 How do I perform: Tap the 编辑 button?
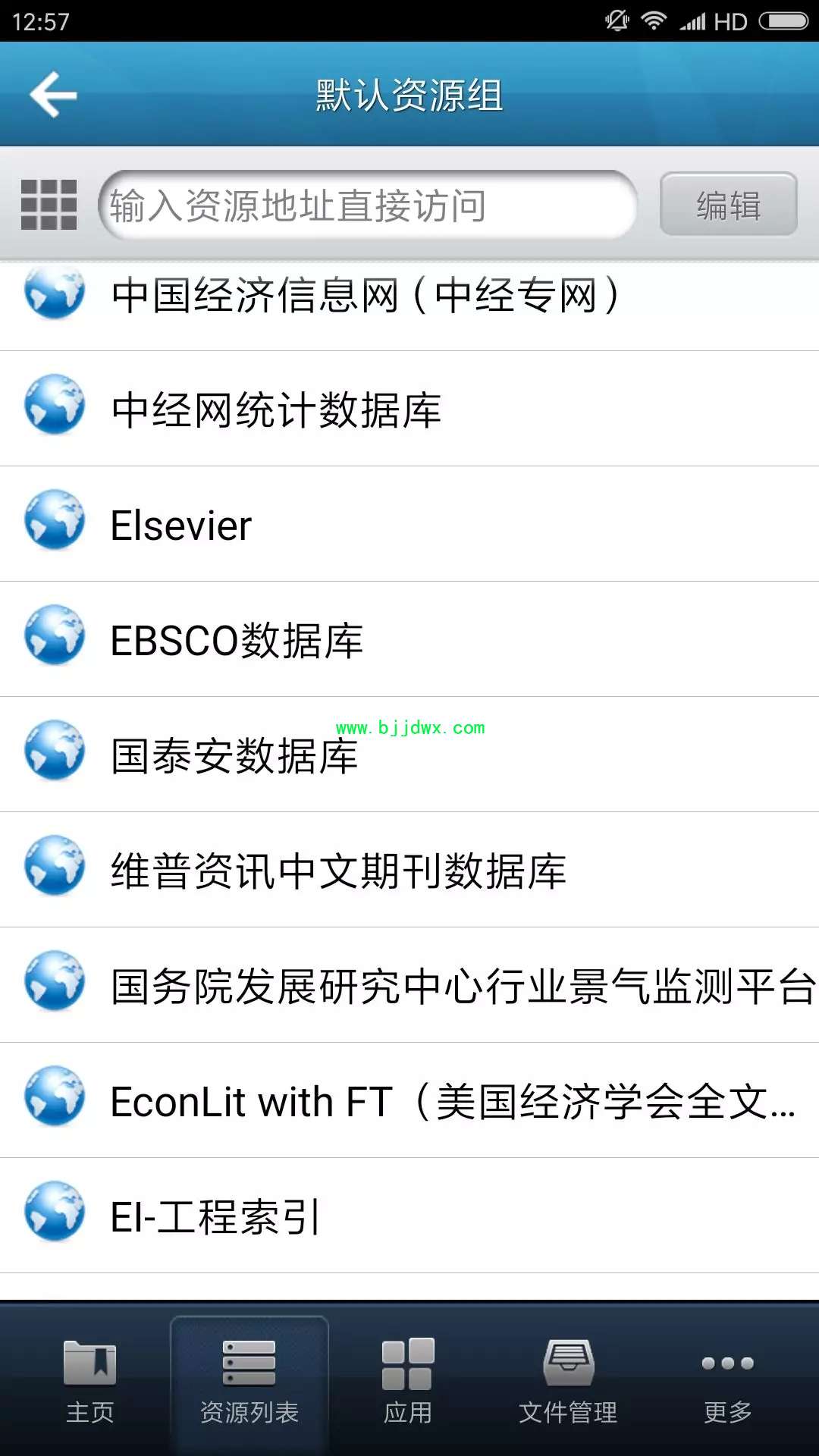pyautogui.click(x=728, y=205)
